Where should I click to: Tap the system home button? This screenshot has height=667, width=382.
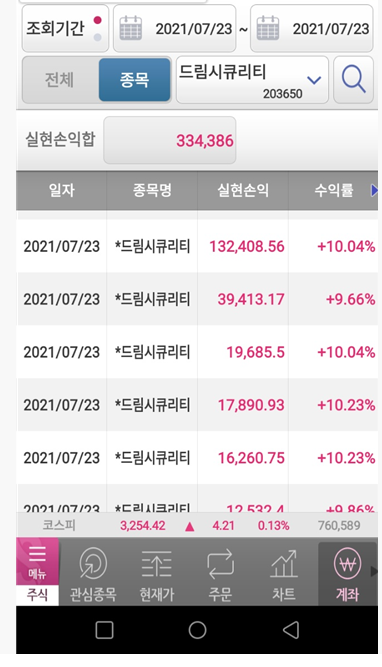coord(197,630)
